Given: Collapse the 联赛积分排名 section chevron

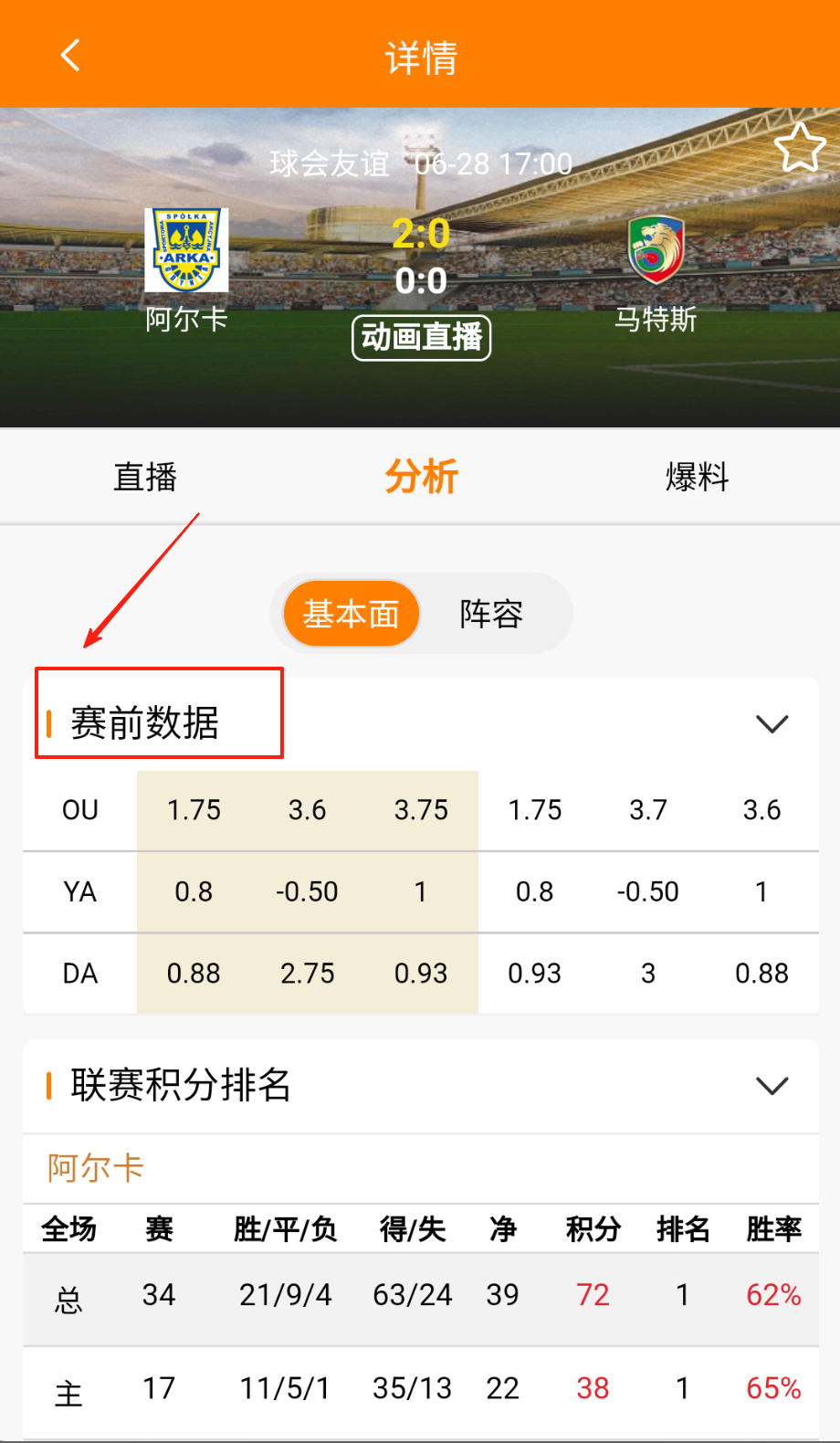Looking at the screenshot, I should click(x=772, y=1086).
